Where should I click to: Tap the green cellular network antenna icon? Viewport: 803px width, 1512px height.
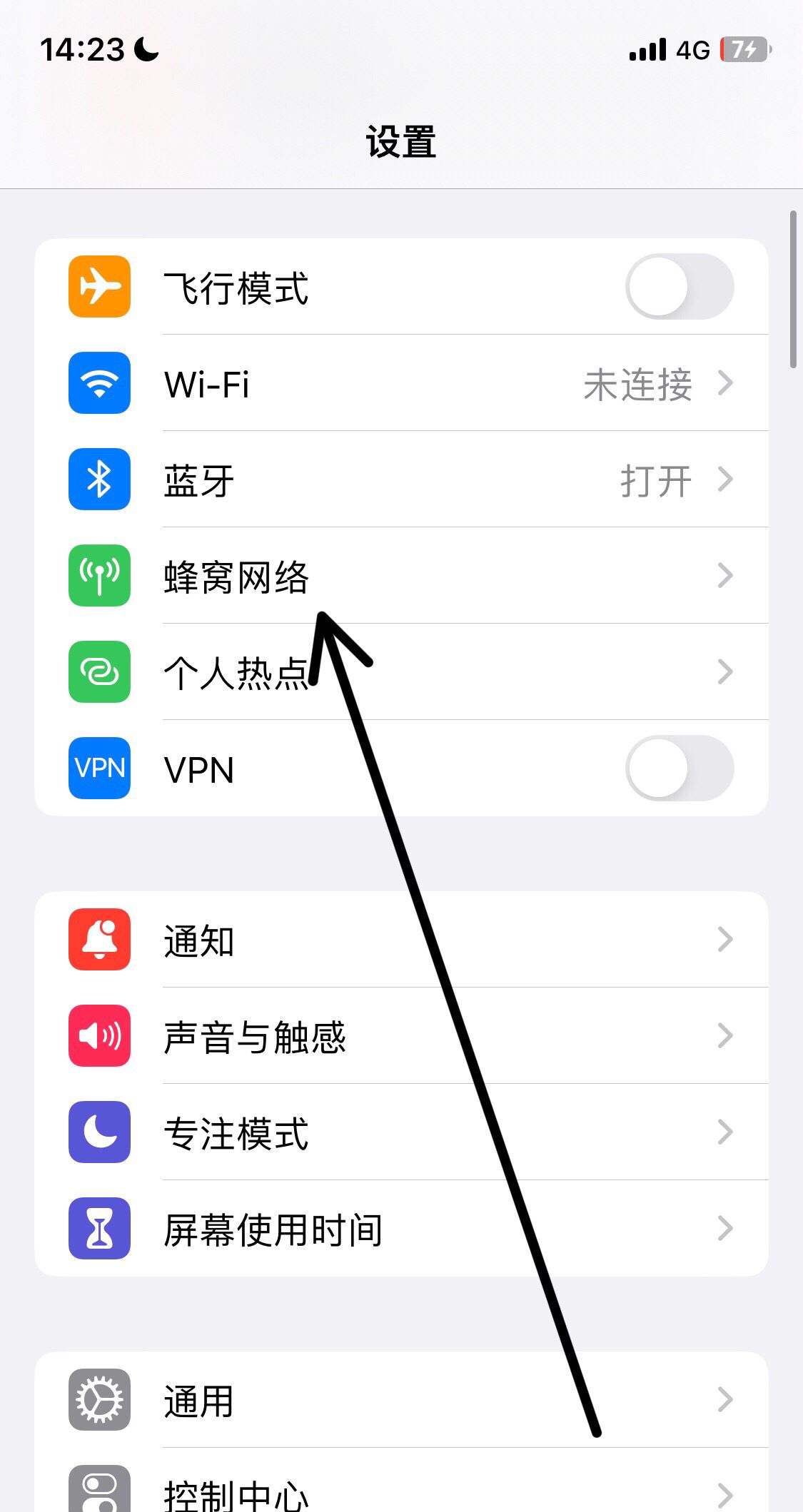tap(99, 577)
